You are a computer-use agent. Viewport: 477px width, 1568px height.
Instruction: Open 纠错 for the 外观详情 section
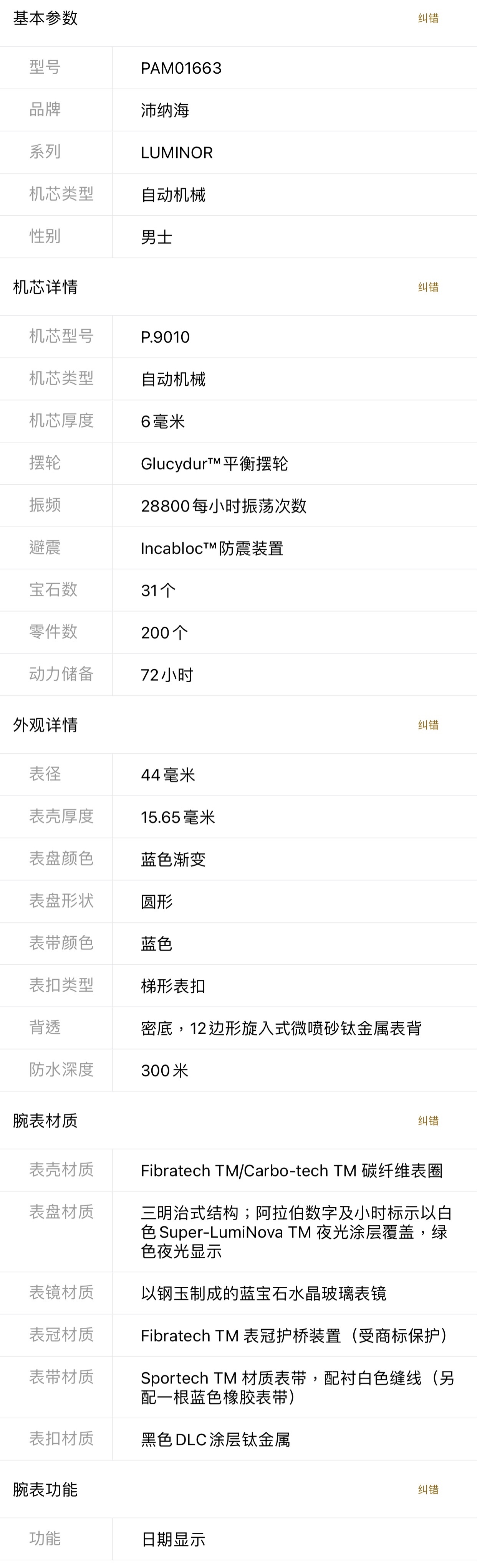pos(428,725)
